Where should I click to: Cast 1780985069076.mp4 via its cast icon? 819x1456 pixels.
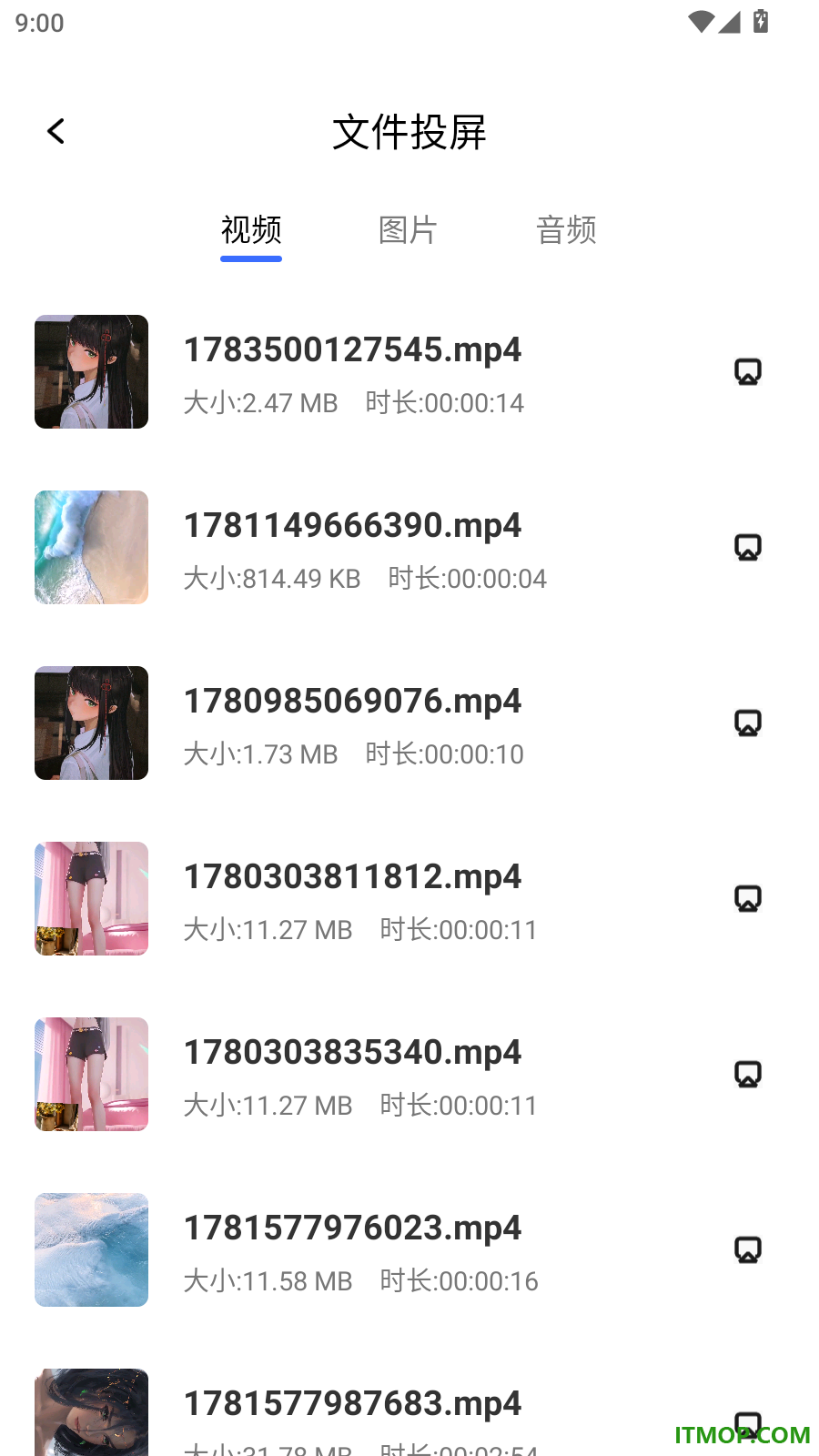[x=748, y=723]
